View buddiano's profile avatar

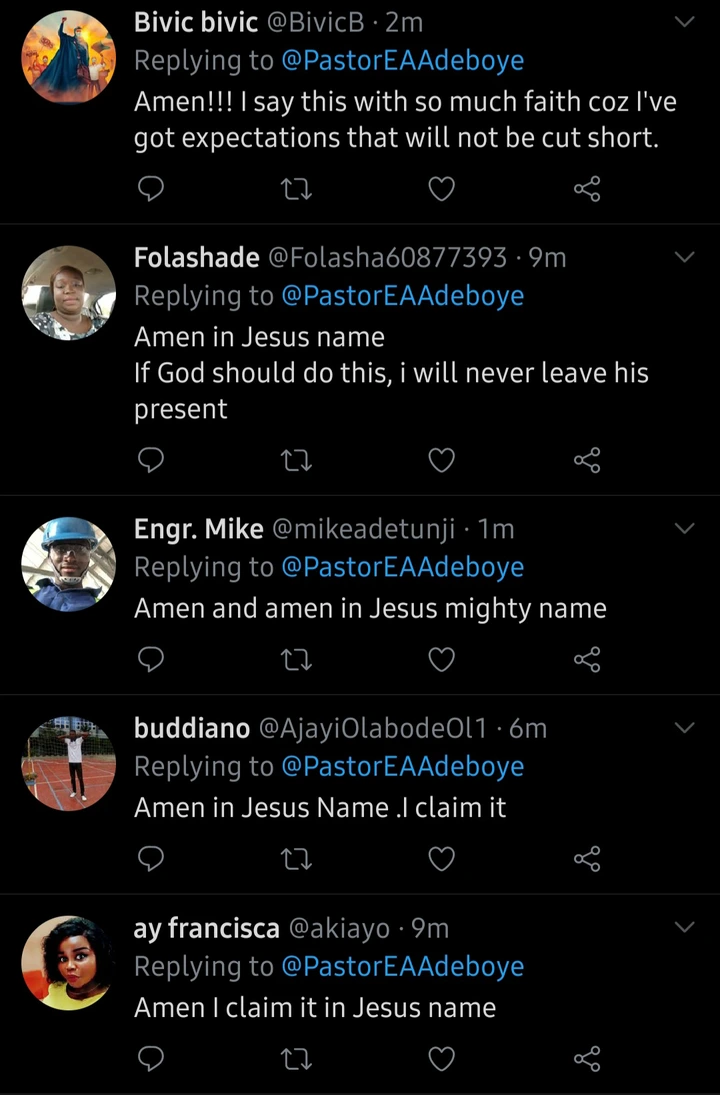pos(69,764)
